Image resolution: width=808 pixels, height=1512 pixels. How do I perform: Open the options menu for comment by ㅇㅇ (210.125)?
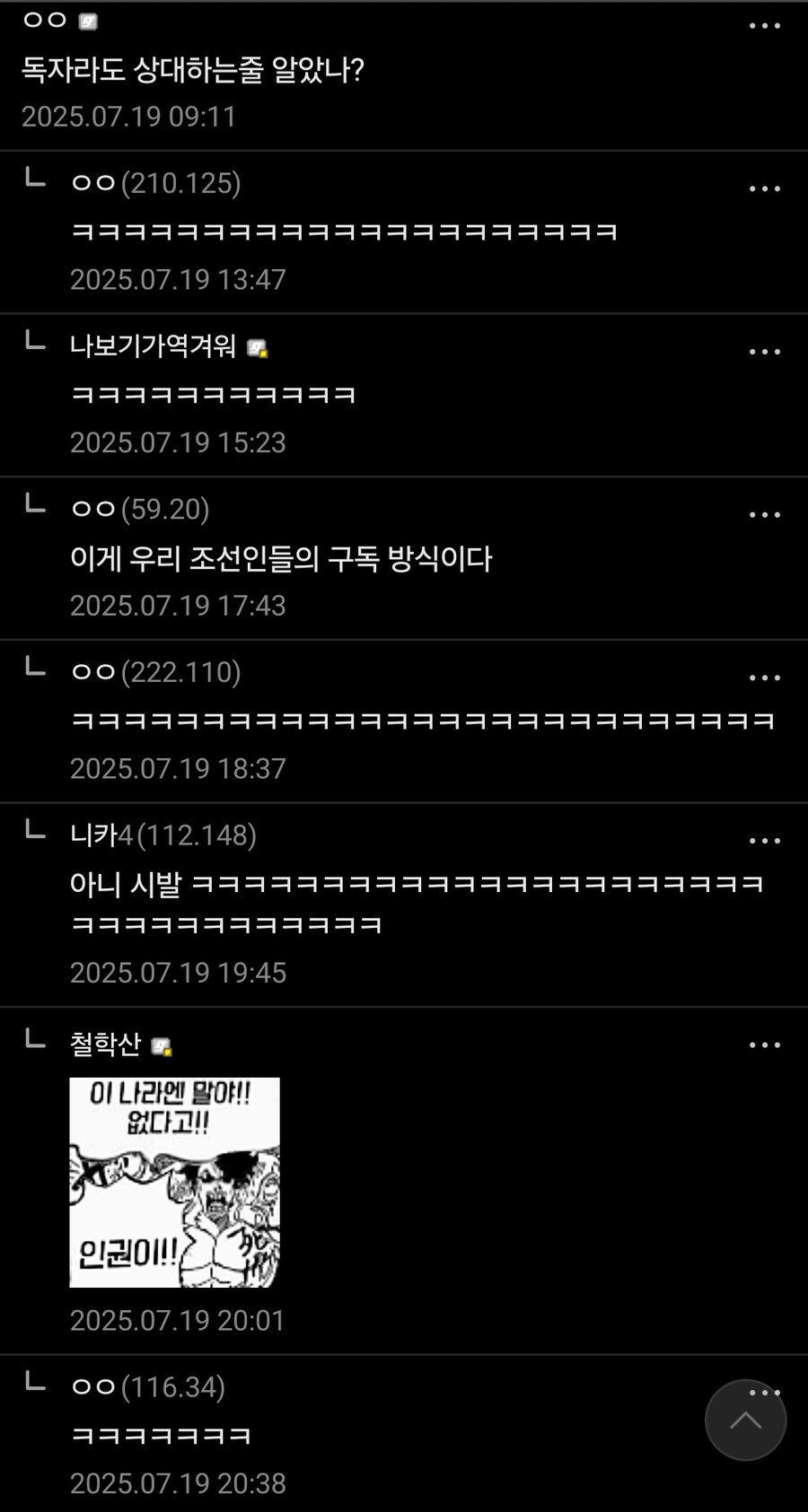[x=765, y=187]
